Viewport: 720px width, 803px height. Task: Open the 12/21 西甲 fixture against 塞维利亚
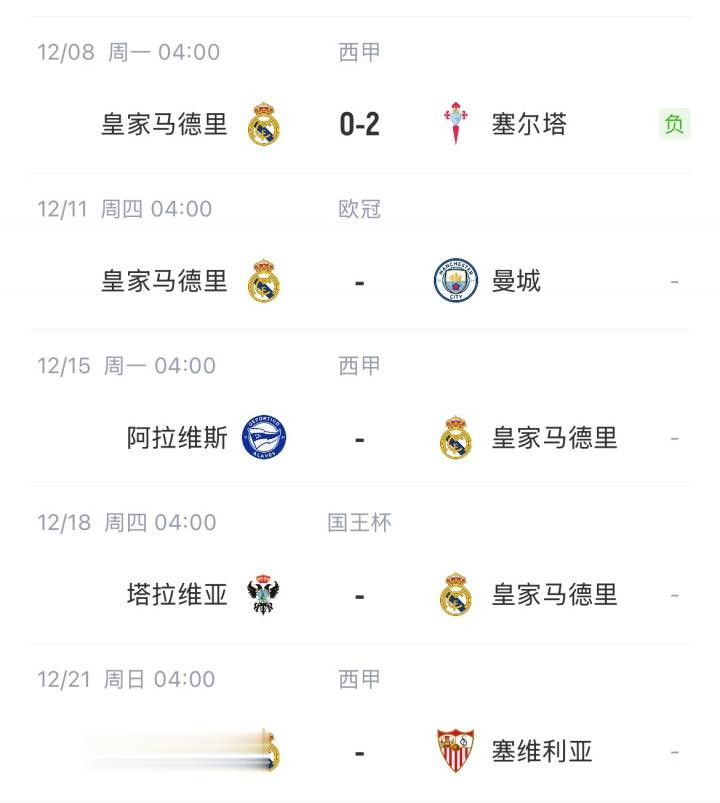pos(359,751)
